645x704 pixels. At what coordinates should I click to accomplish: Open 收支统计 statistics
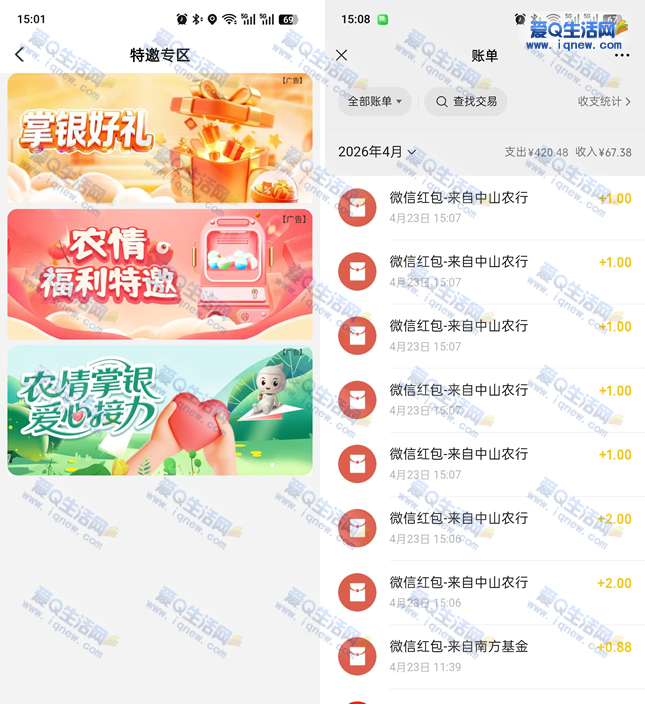(x=604, y=101)
